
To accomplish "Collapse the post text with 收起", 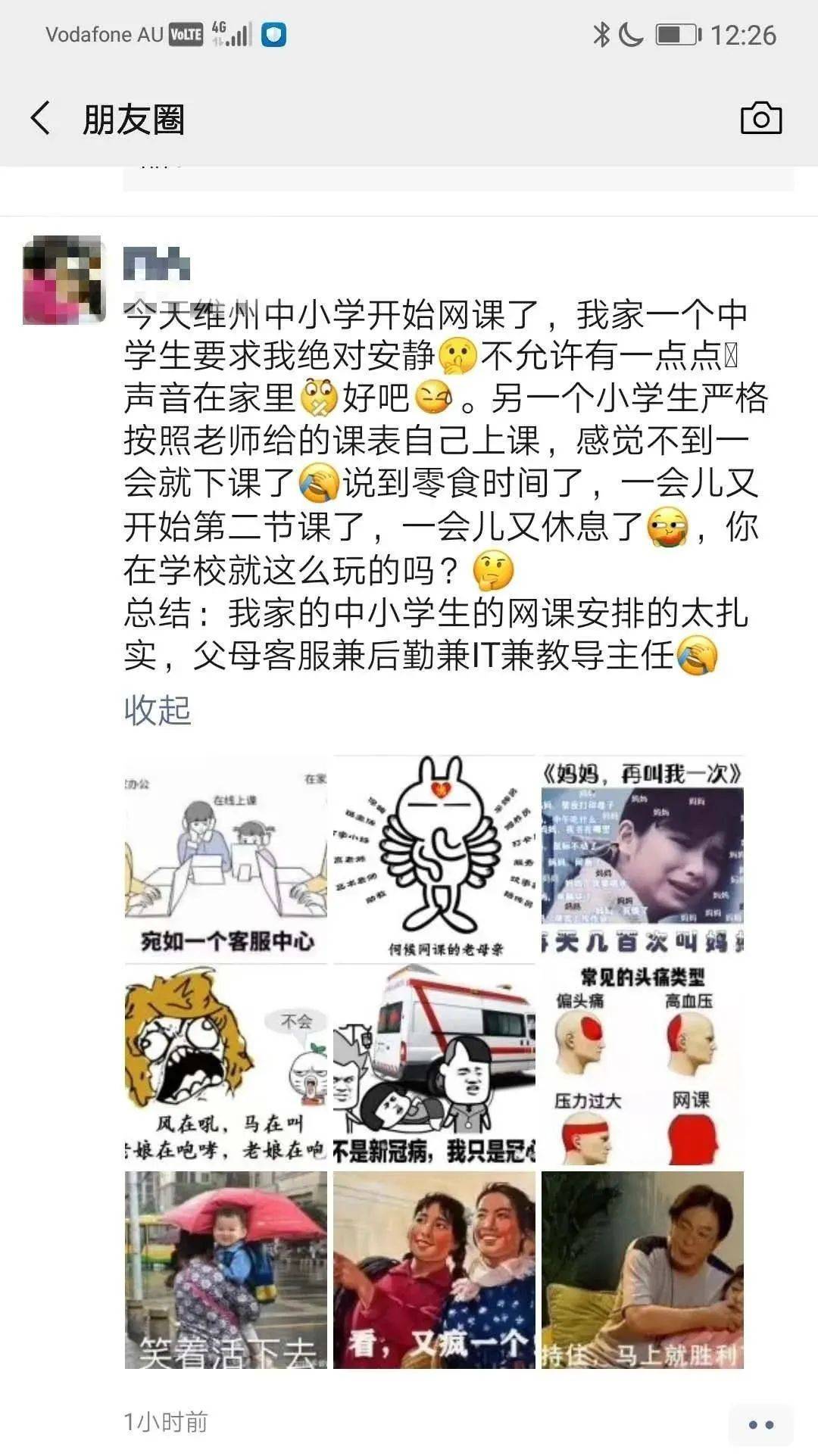I will 158,710.
